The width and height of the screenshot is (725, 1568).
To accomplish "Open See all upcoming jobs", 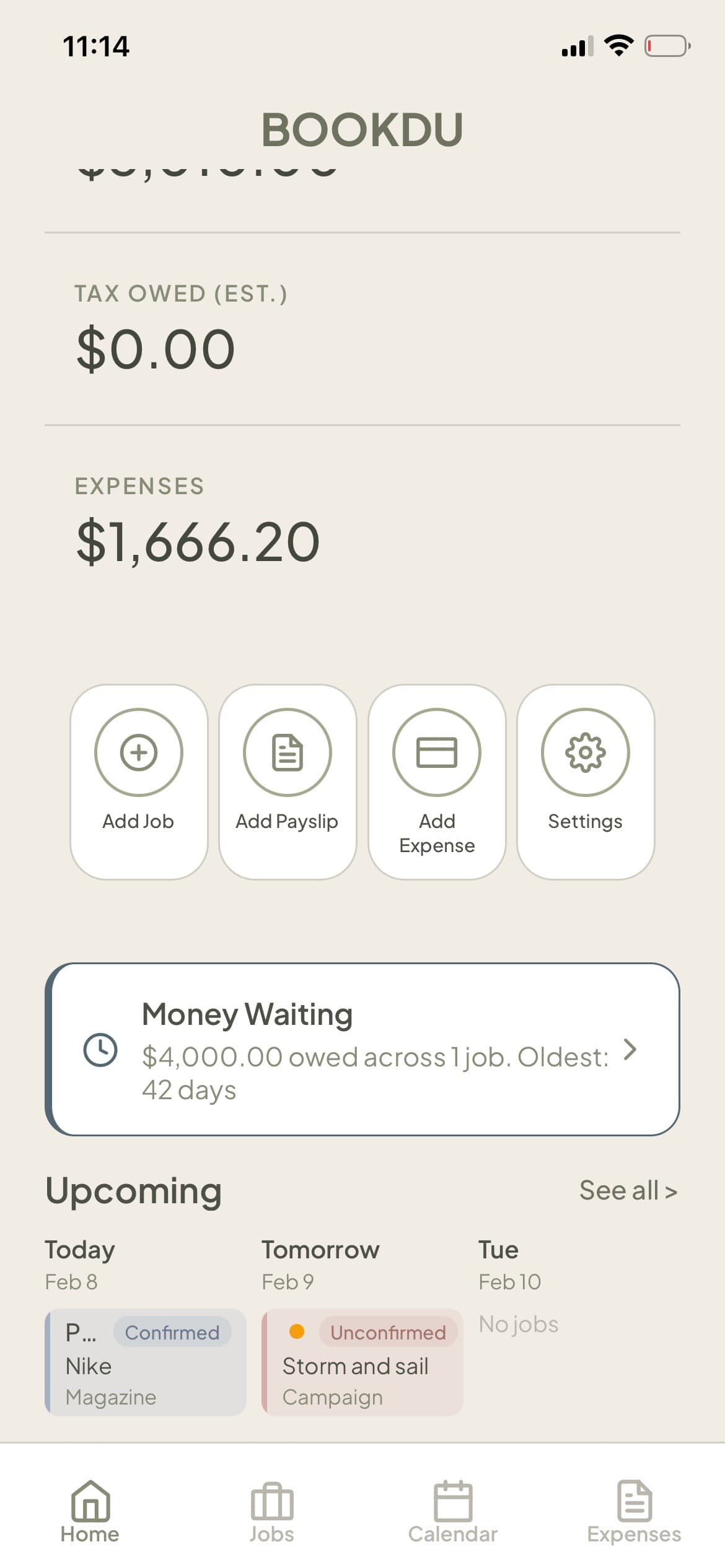I will [x=628, y=1190].
